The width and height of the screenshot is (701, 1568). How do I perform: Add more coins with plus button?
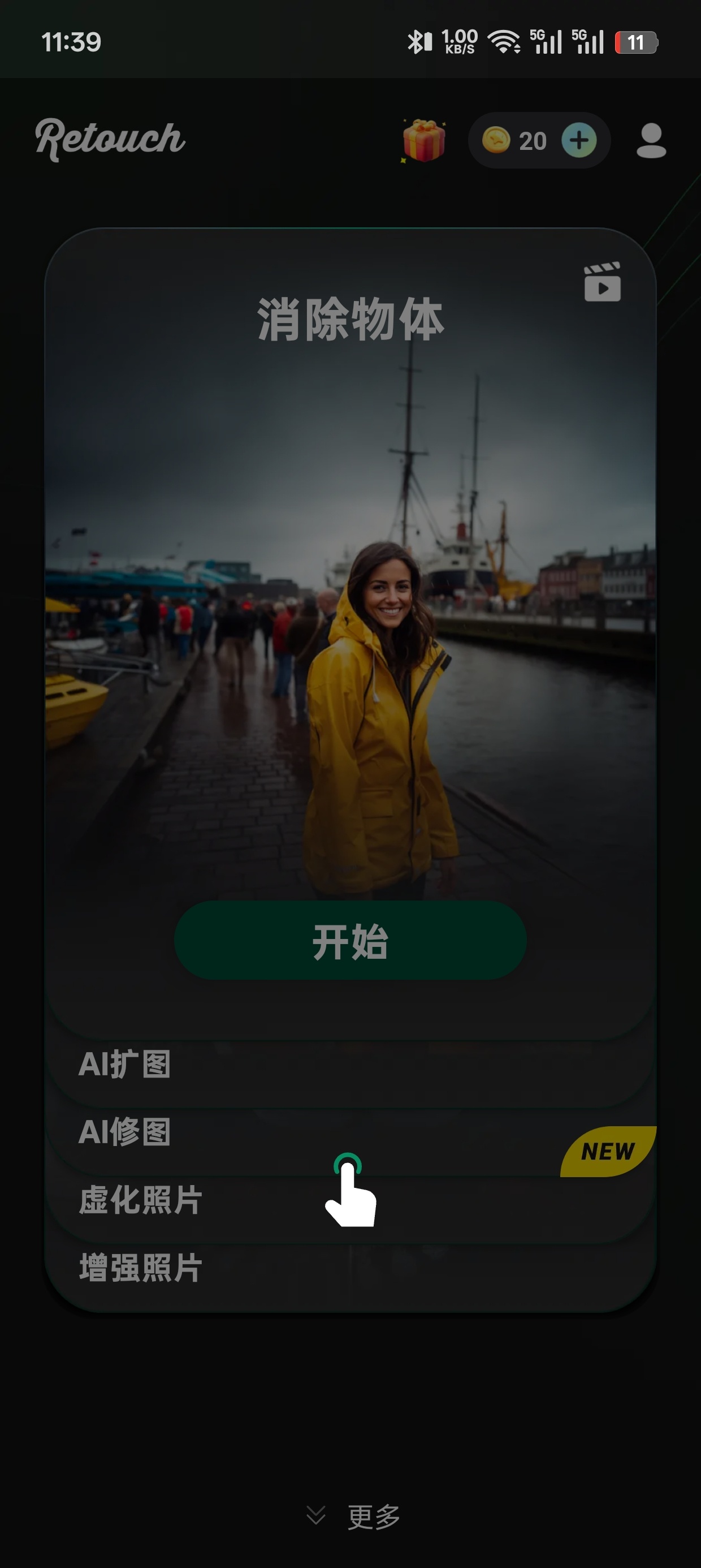(x=579, y=141)
